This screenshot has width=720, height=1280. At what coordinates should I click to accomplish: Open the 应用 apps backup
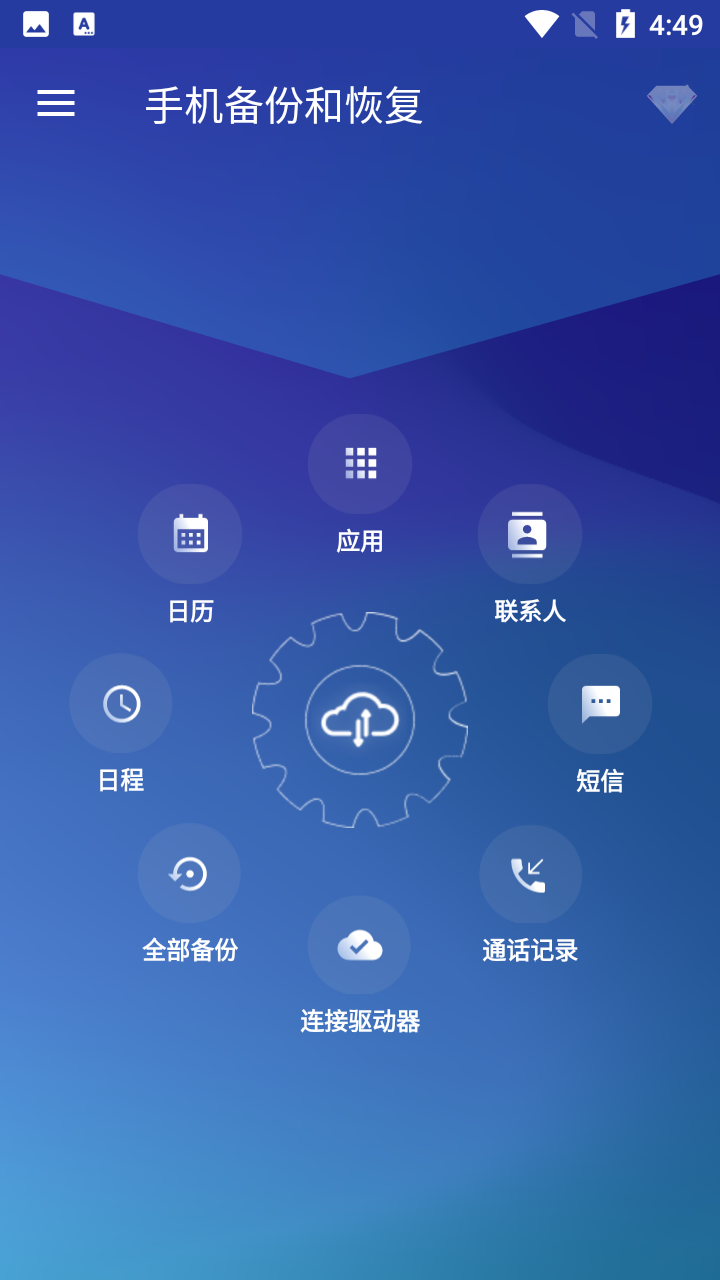tap(360, 464)
